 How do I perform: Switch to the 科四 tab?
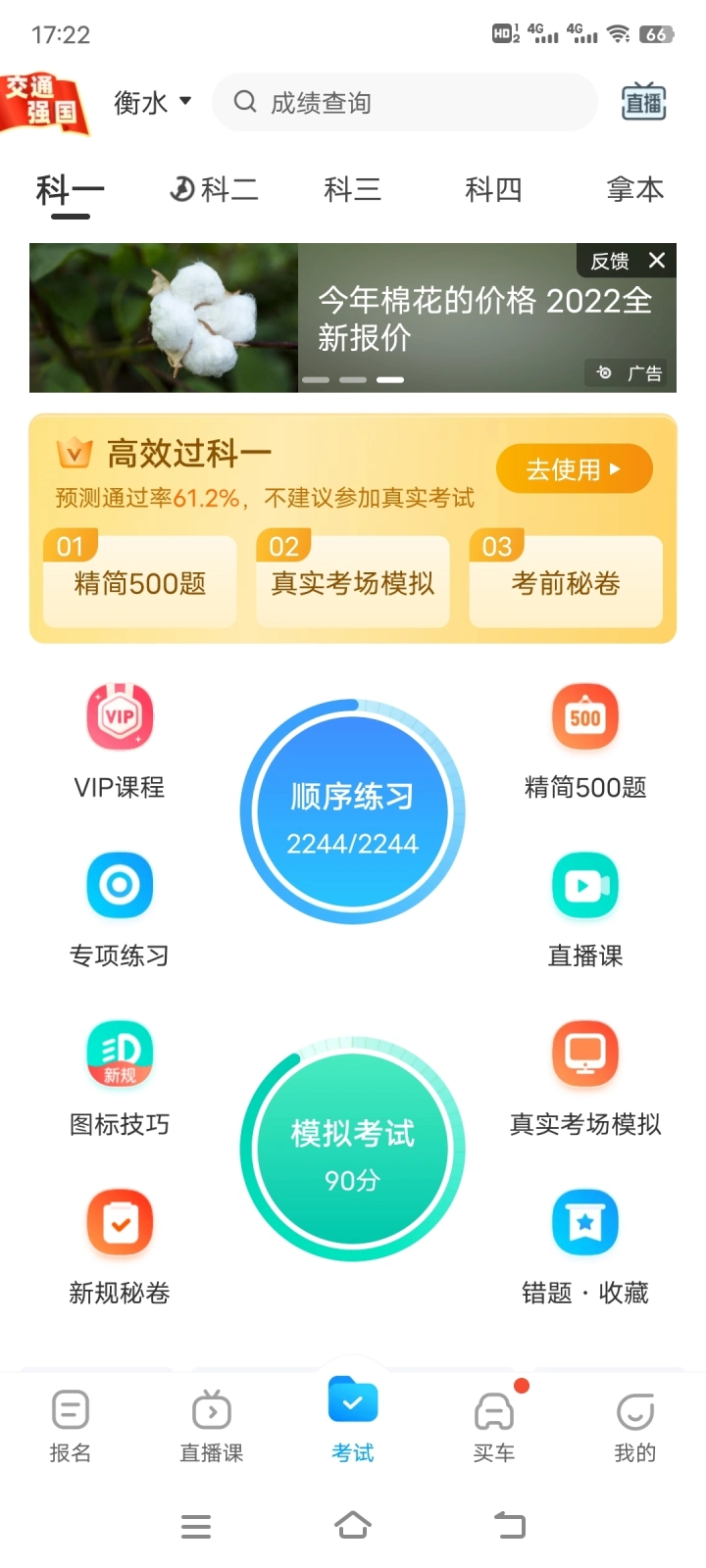(x=493, y=189)
